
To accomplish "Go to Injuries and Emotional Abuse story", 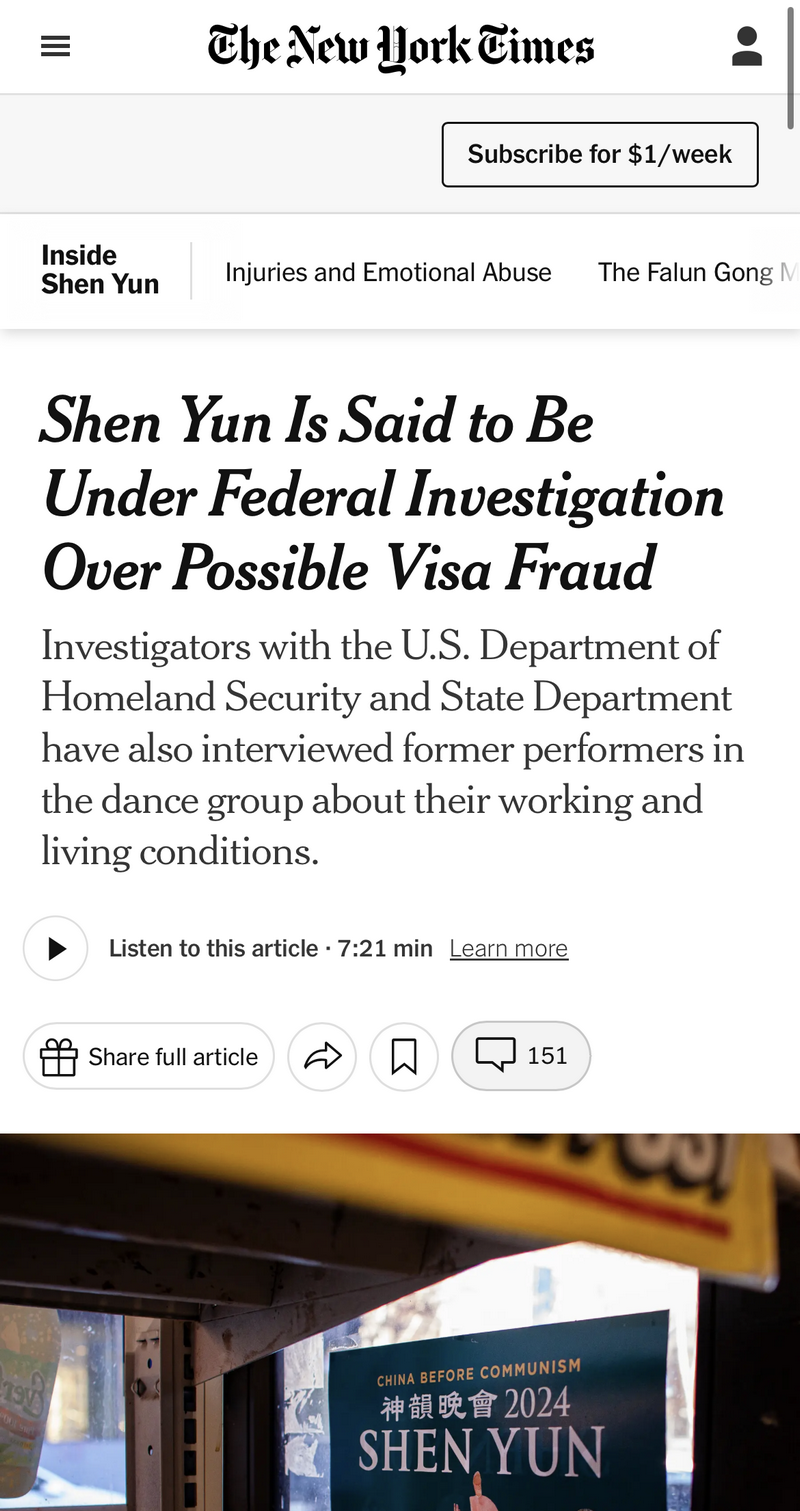I will (388, 272).
